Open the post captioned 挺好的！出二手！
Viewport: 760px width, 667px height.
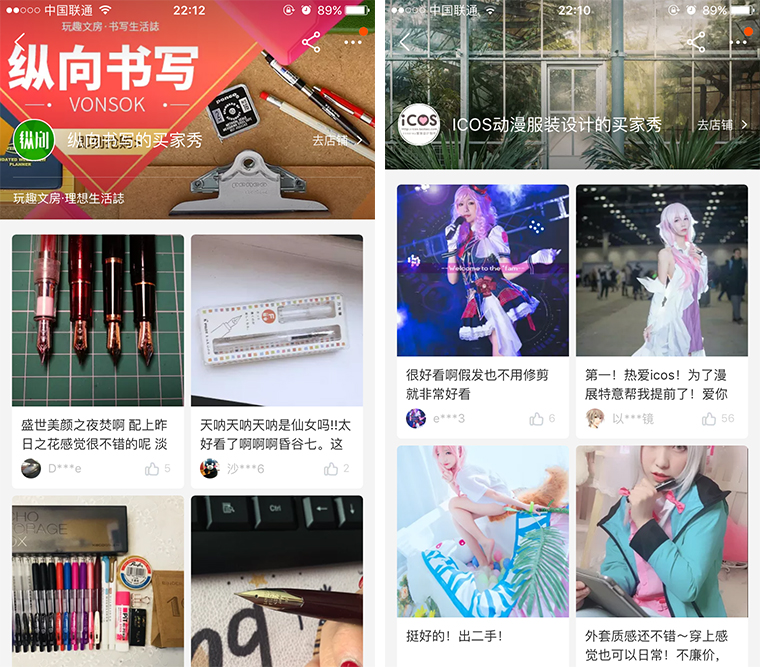coord(483,540)
